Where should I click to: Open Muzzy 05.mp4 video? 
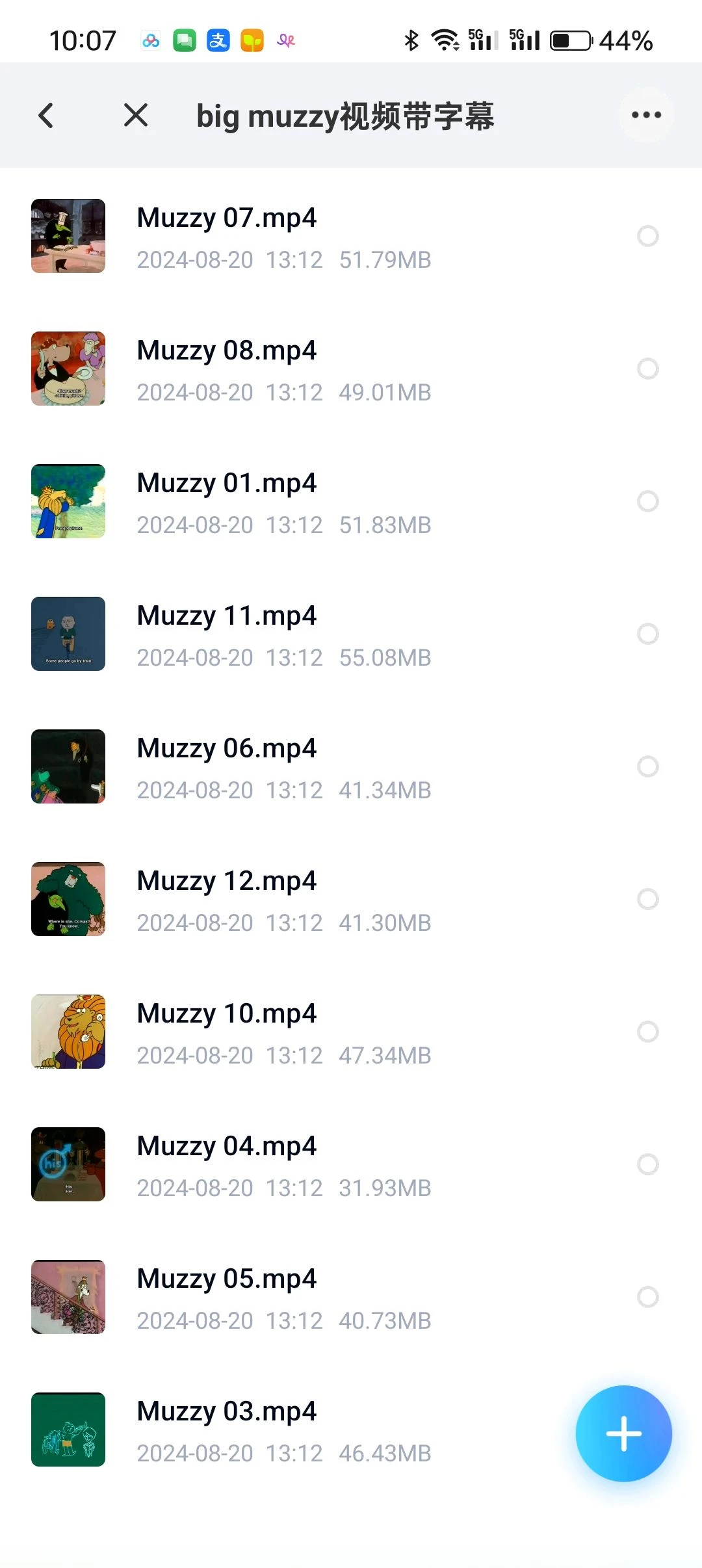[x=226, y=1279]
